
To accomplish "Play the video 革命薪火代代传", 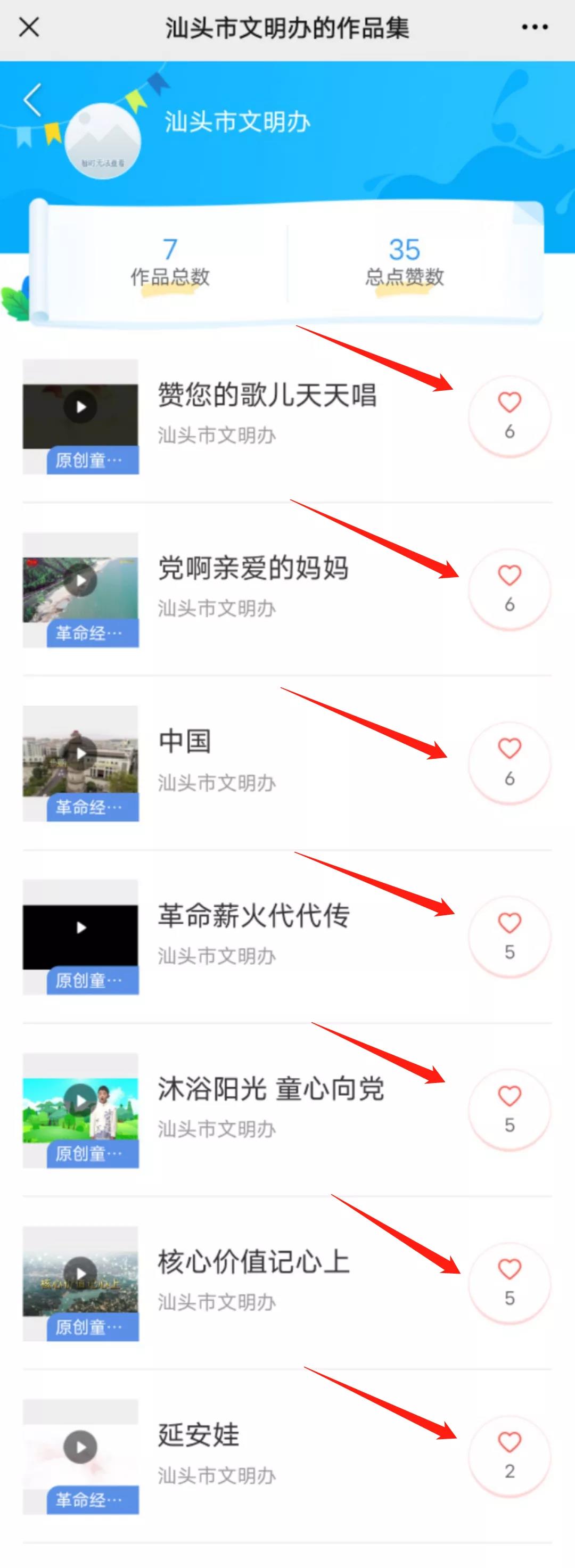I will pos(81,927).
